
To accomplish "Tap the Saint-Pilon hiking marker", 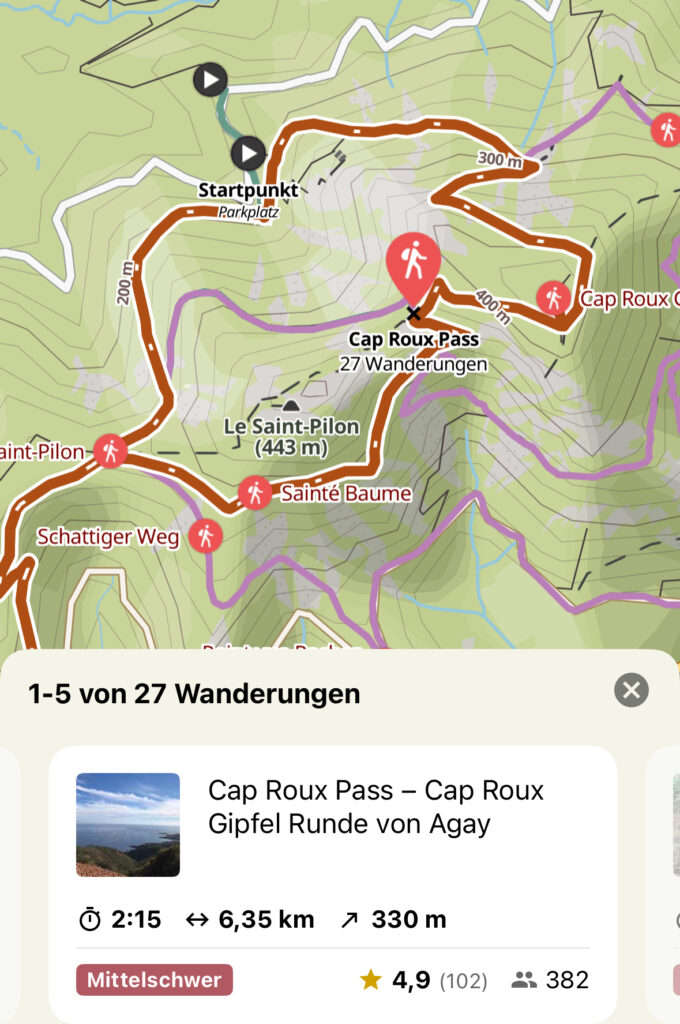I will click(110, 451).
